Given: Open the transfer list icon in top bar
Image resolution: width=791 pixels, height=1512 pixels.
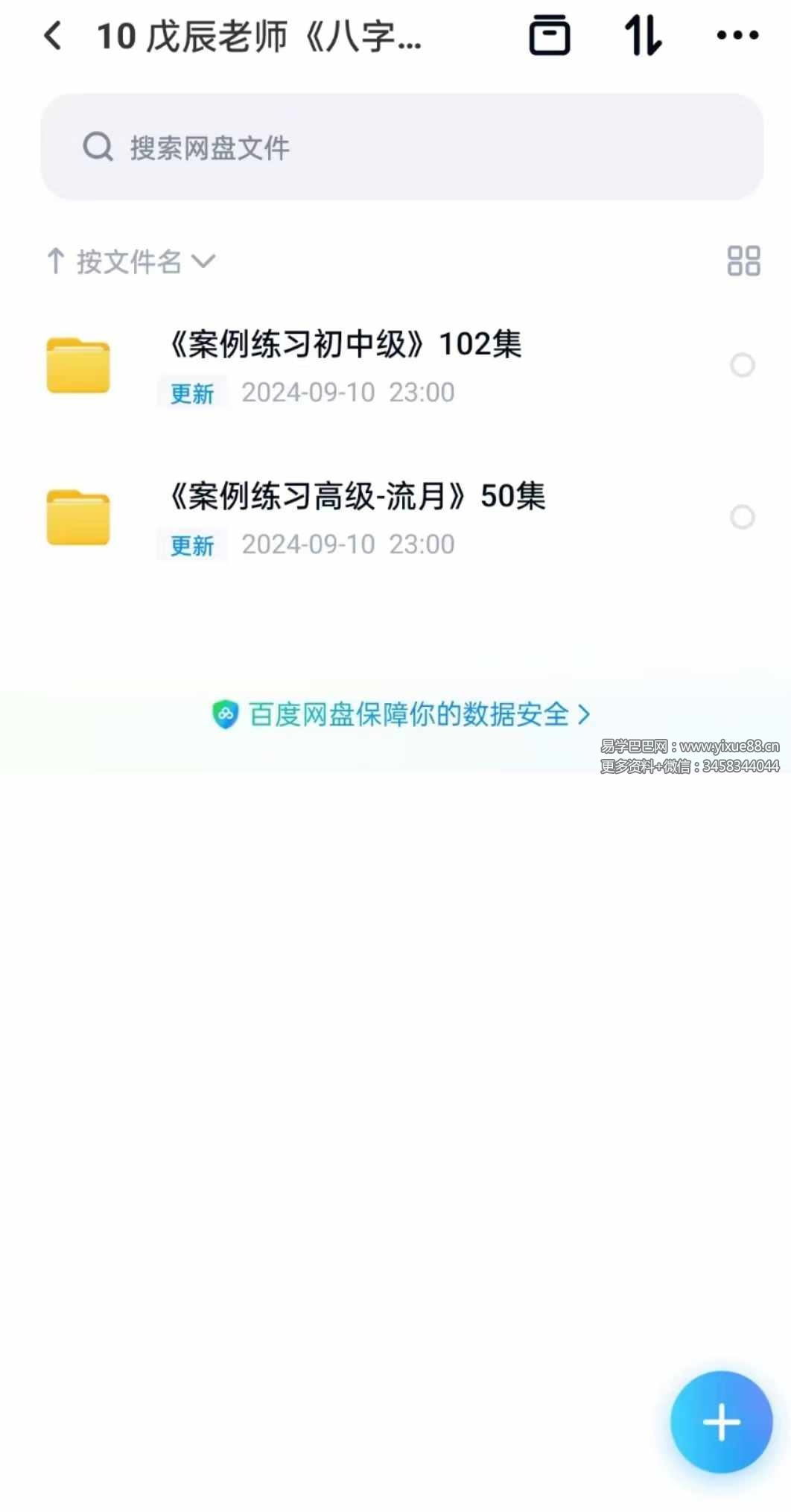Looking at the screenshot, I should pyautogui.click(x=550, y=36).
